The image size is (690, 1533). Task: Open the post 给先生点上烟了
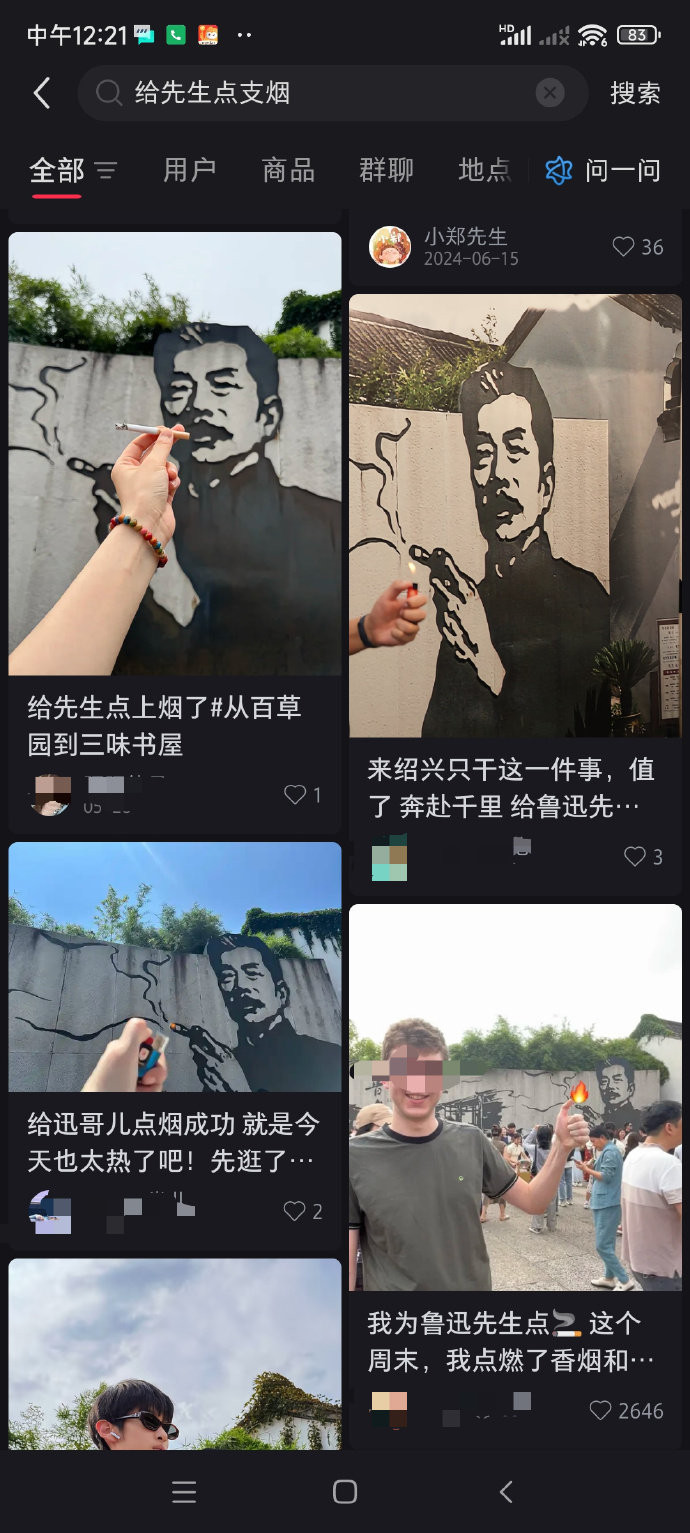coord(175,455)
